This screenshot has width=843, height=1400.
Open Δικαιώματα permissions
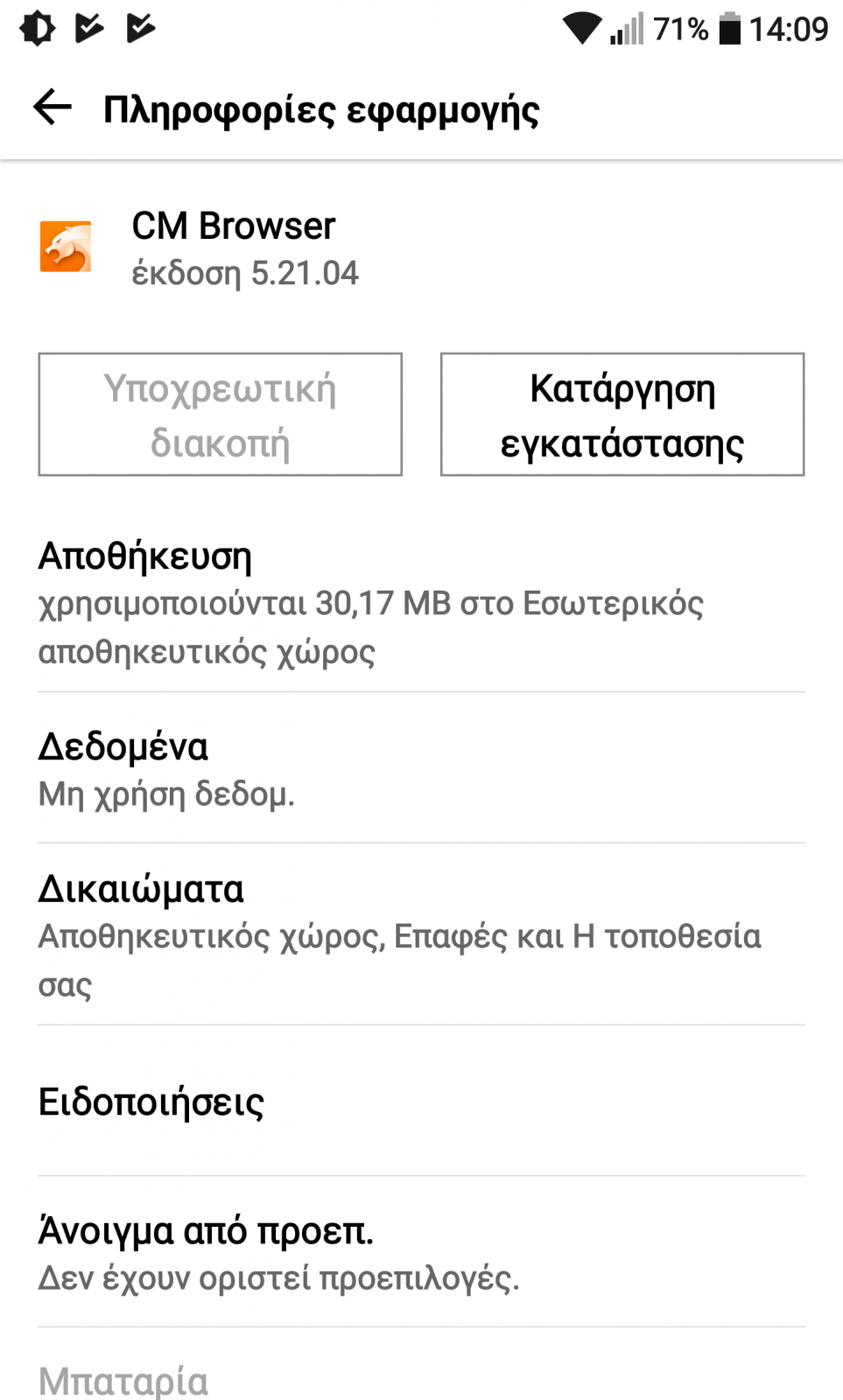421,934
